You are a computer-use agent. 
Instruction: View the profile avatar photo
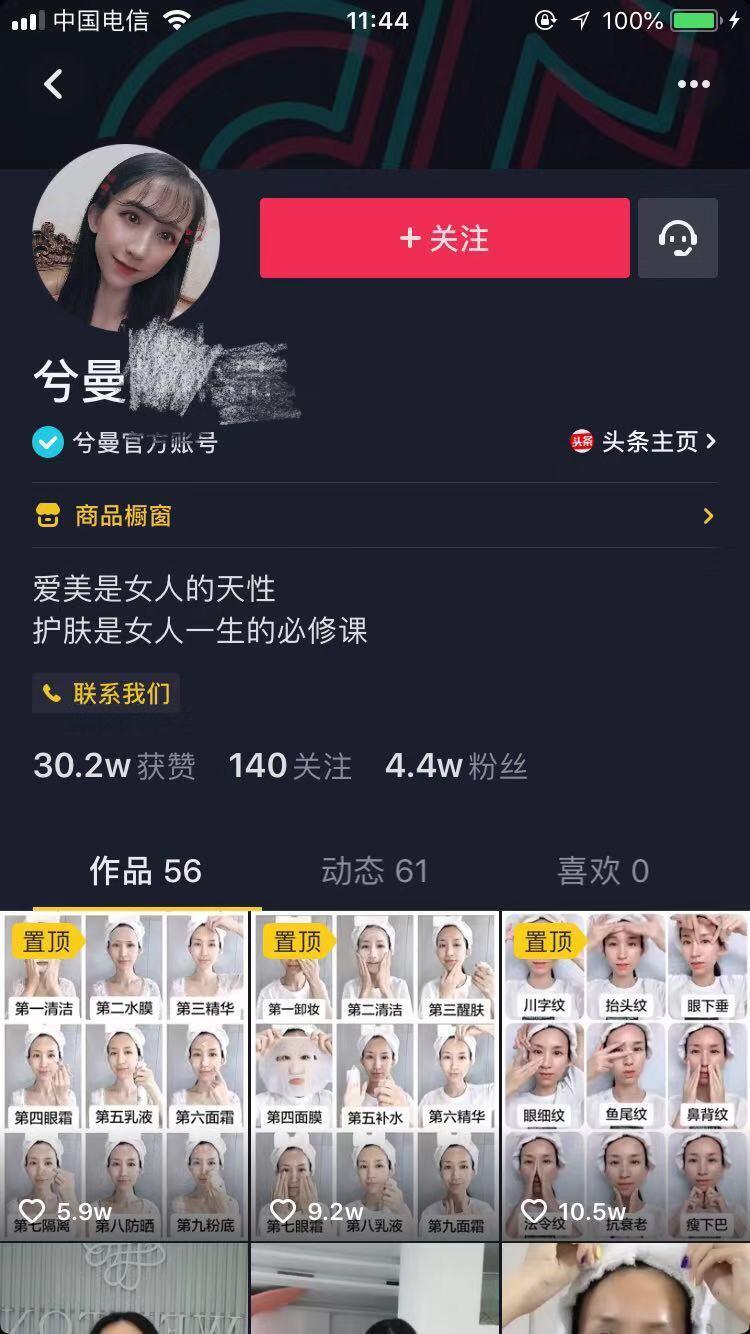[125, 238]
